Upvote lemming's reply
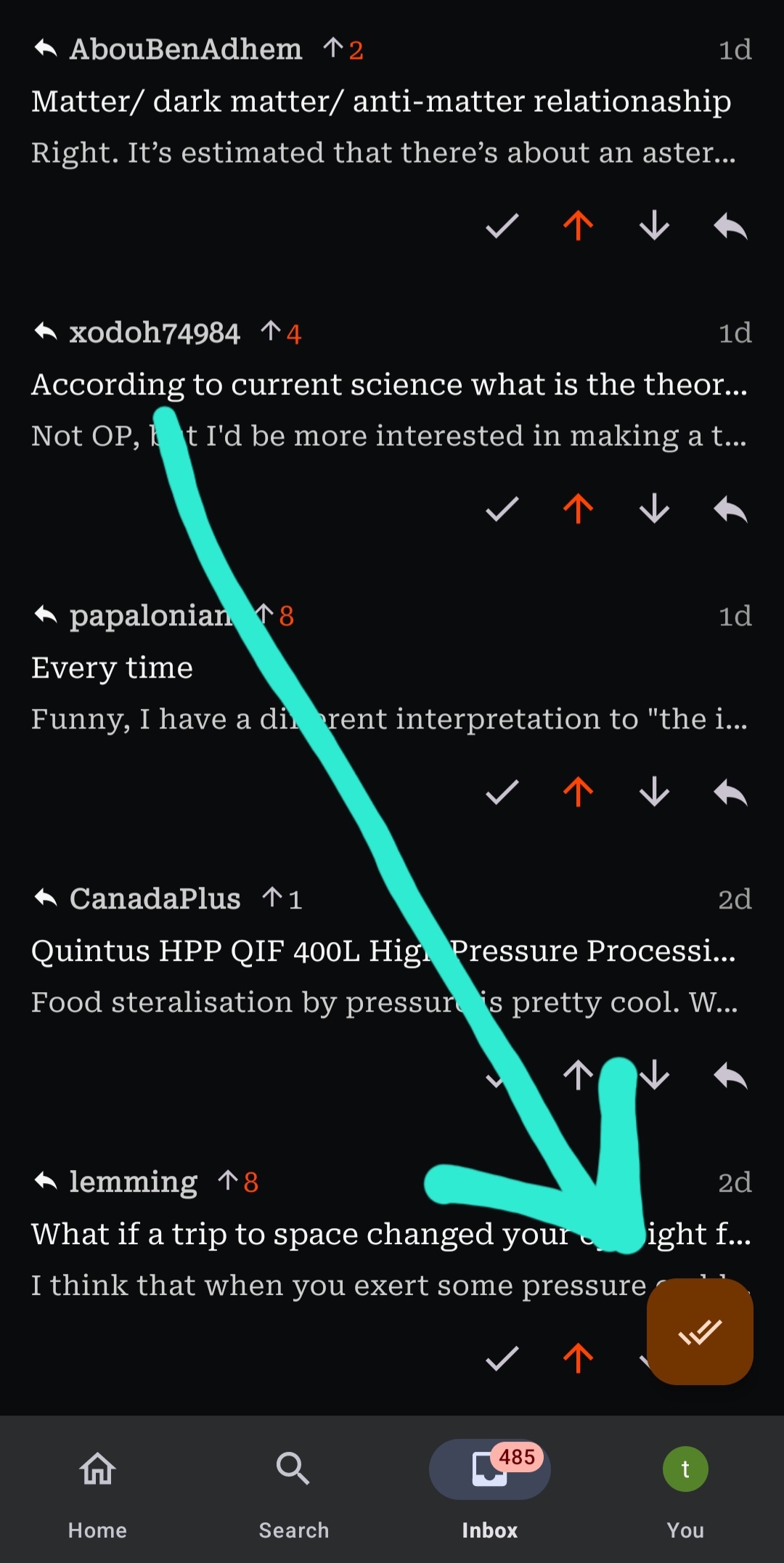784x1563 pixels. pos(579,1358)
